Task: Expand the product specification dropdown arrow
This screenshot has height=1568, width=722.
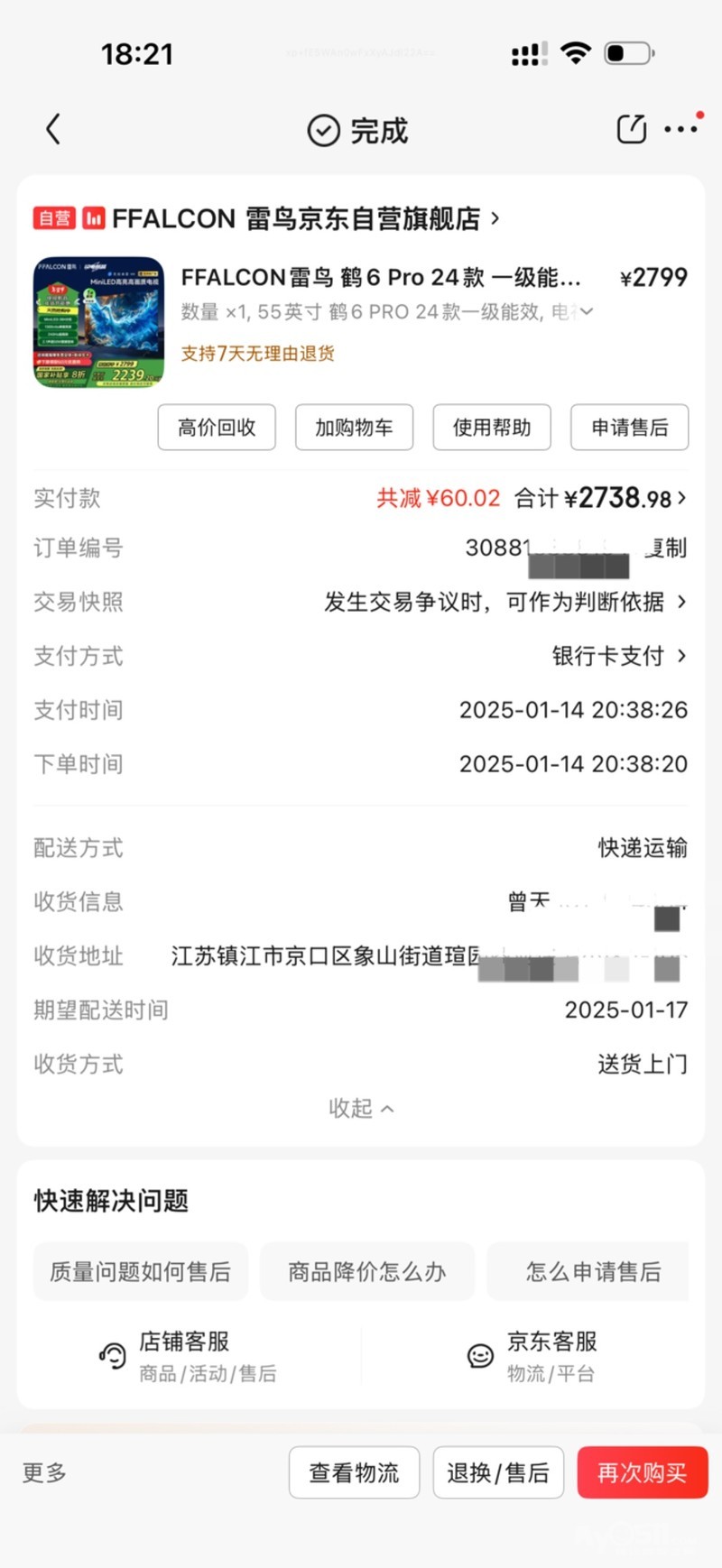Action: (588, 312)
